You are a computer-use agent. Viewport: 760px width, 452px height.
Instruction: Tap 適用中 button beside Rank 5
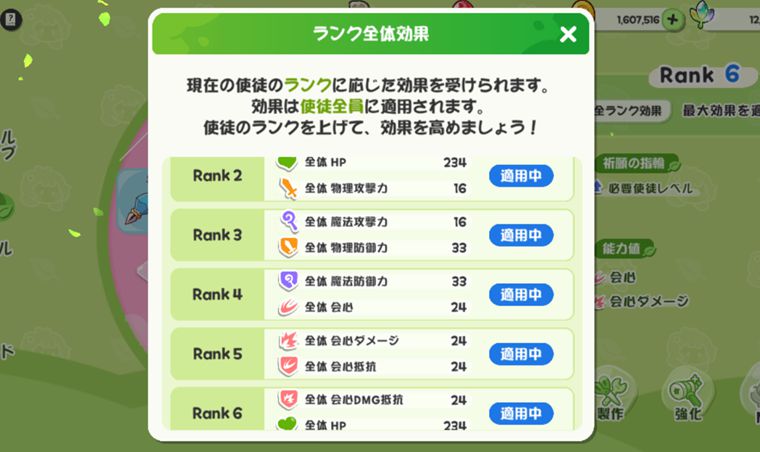[521, 354]
